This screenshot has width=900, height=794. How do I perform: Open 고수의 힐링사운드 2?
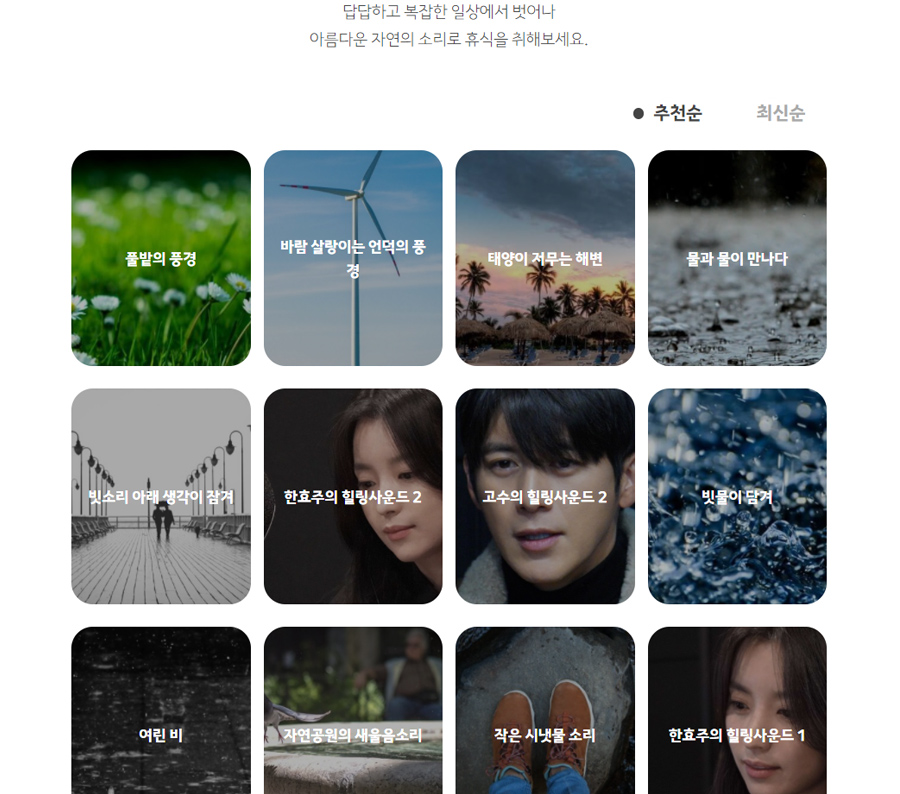coord(545,496)
